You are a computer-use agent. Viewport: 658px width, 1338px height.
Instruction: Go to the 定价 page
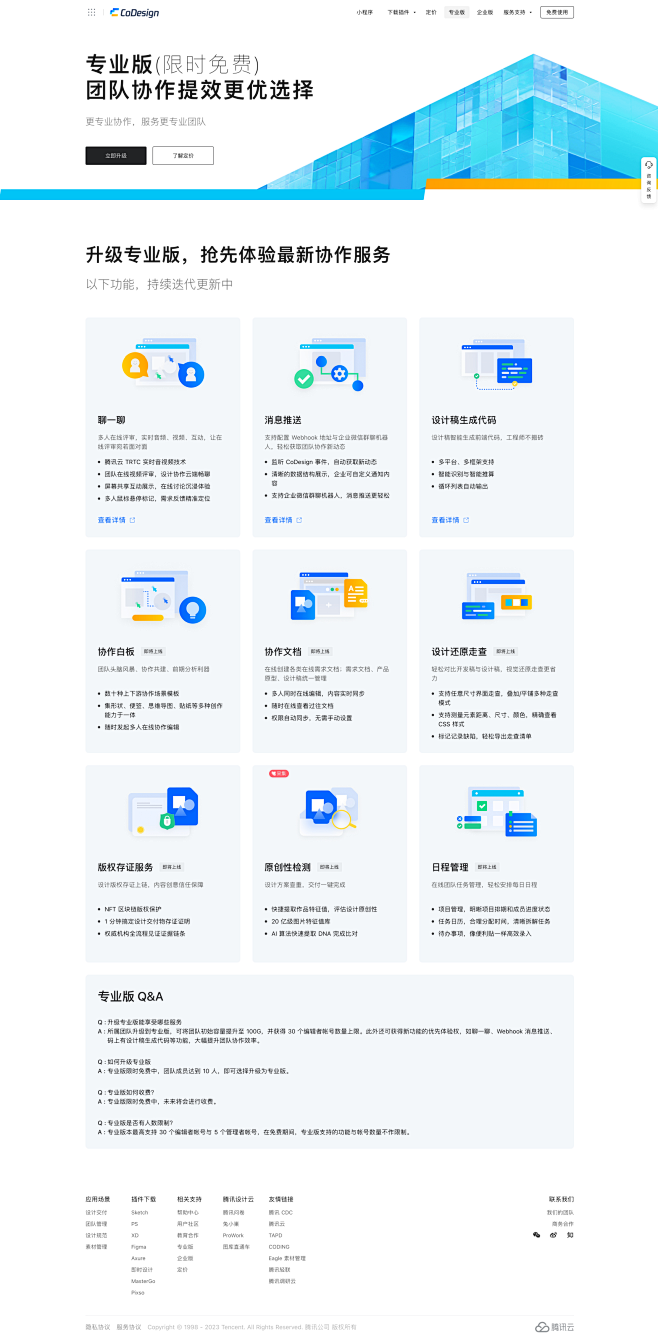click(x=431, y=13)
